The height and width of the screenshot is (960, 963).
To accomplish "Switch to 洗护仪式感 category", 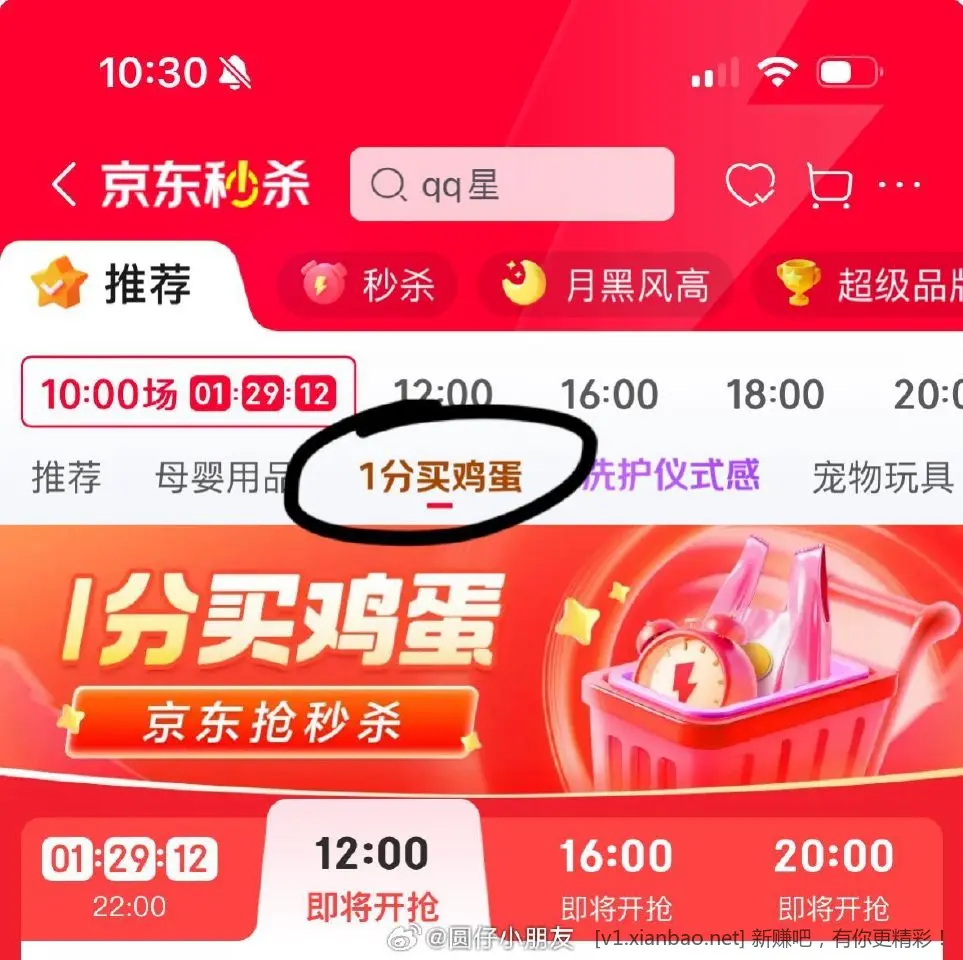I will tap(672, 475).
